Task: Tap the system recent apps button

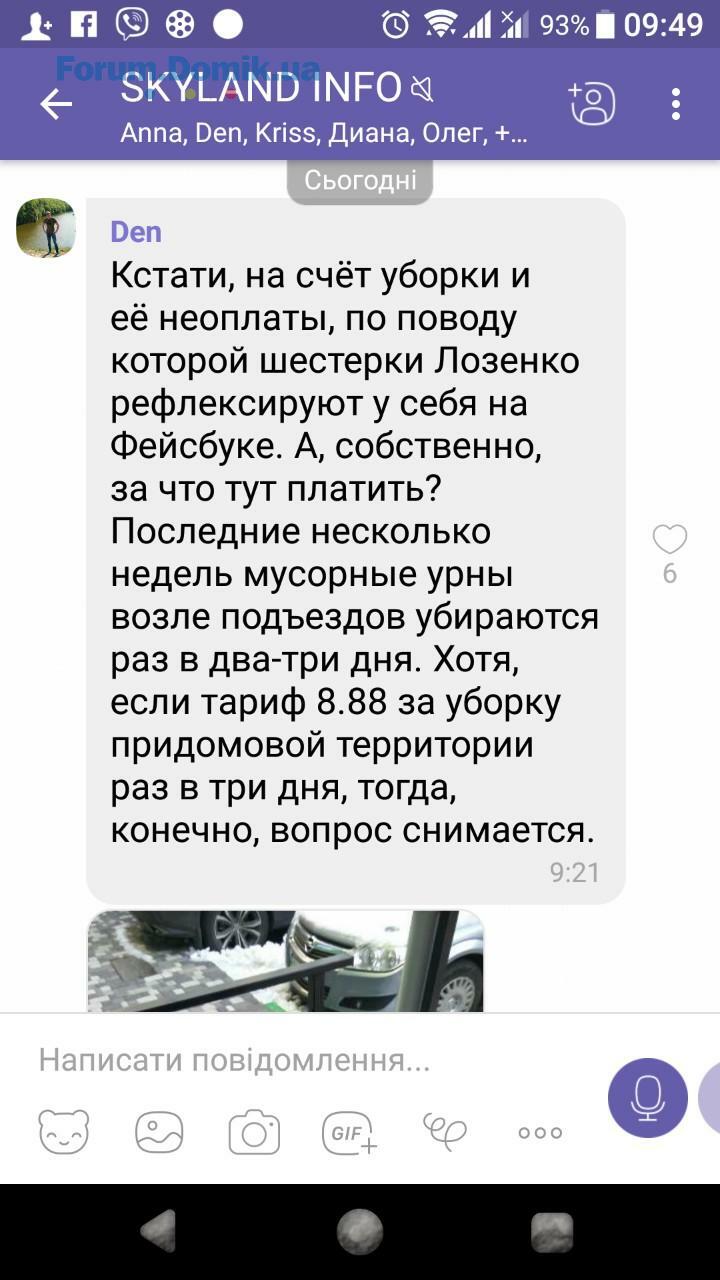Action: point(551,1231)
